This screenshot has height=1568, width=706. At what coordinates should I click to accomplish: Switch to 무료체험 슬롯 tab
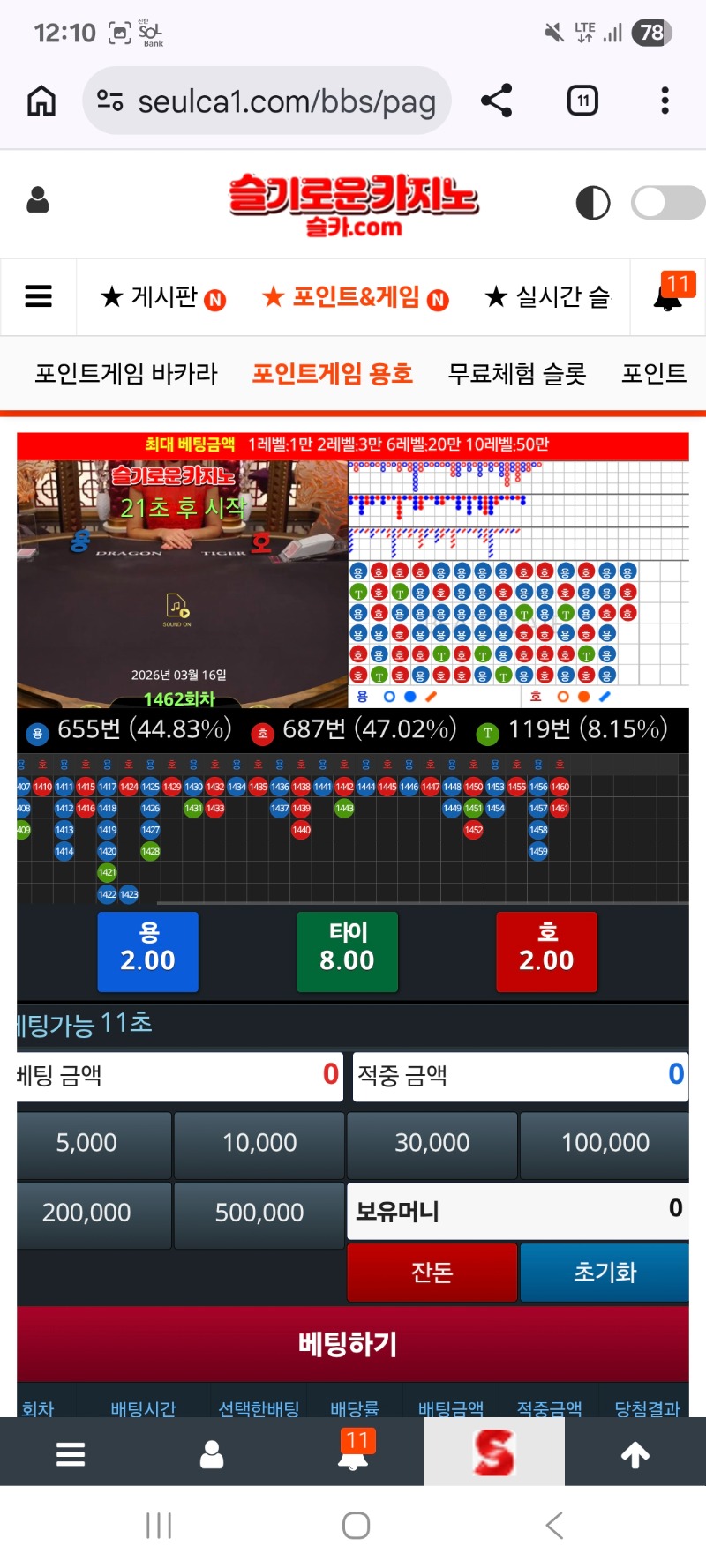pyautogui.click(x=517, y=374)
